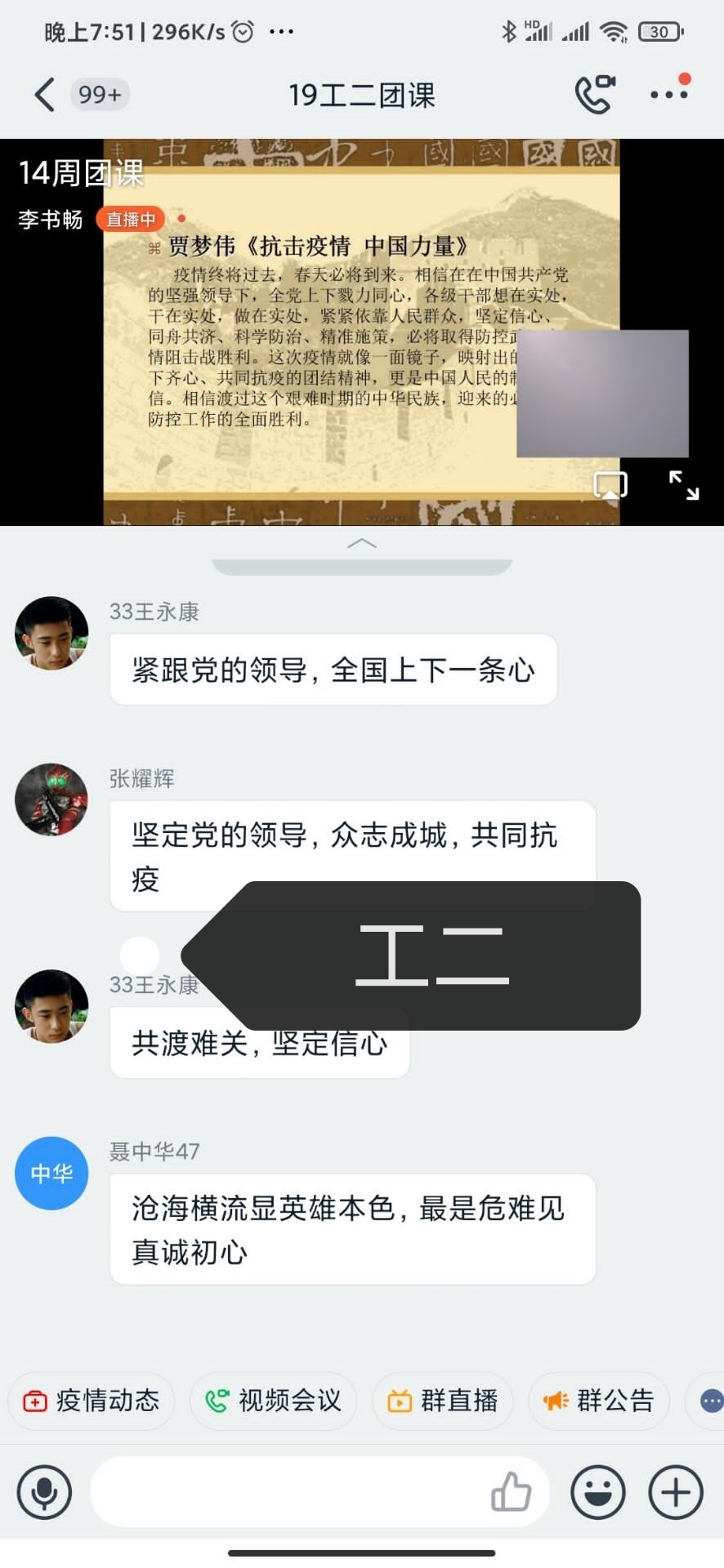Start a call with the group
This screenshot has height=1568, width=724.
[x=595, y=95]
